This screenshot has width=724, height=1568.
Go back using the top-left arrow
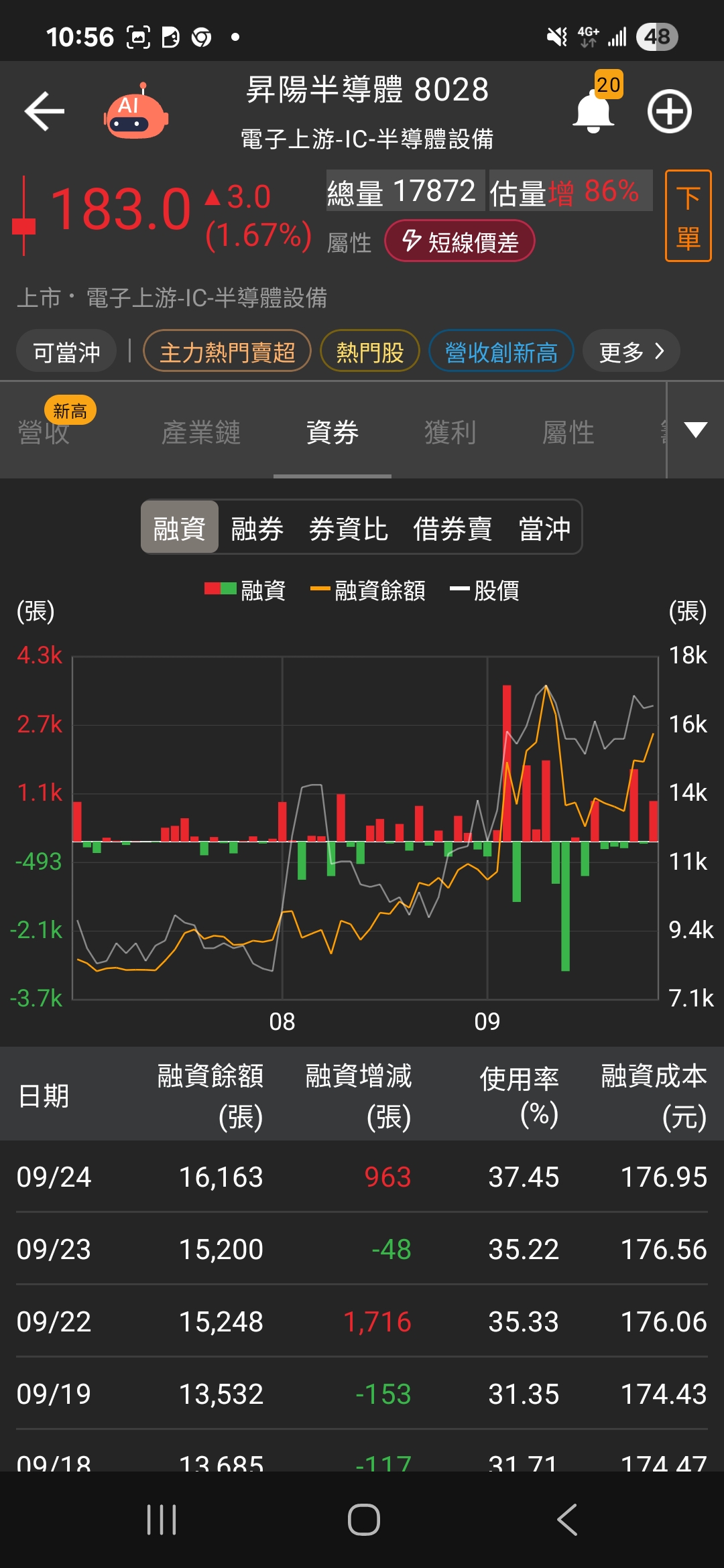tap(44, 111)
